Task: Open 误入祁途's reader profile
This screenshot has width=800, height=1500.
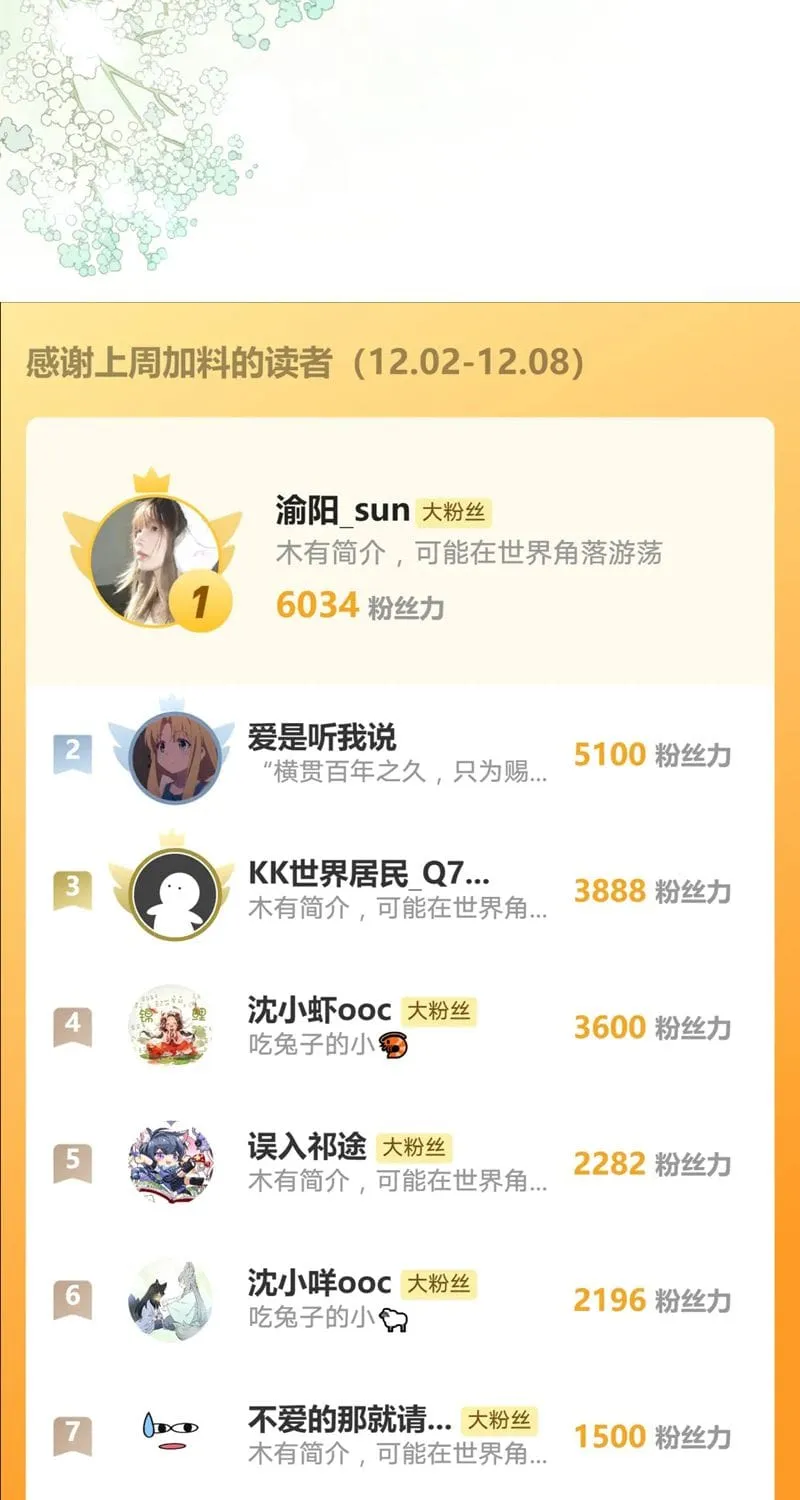Action: tap(307, 1146)
